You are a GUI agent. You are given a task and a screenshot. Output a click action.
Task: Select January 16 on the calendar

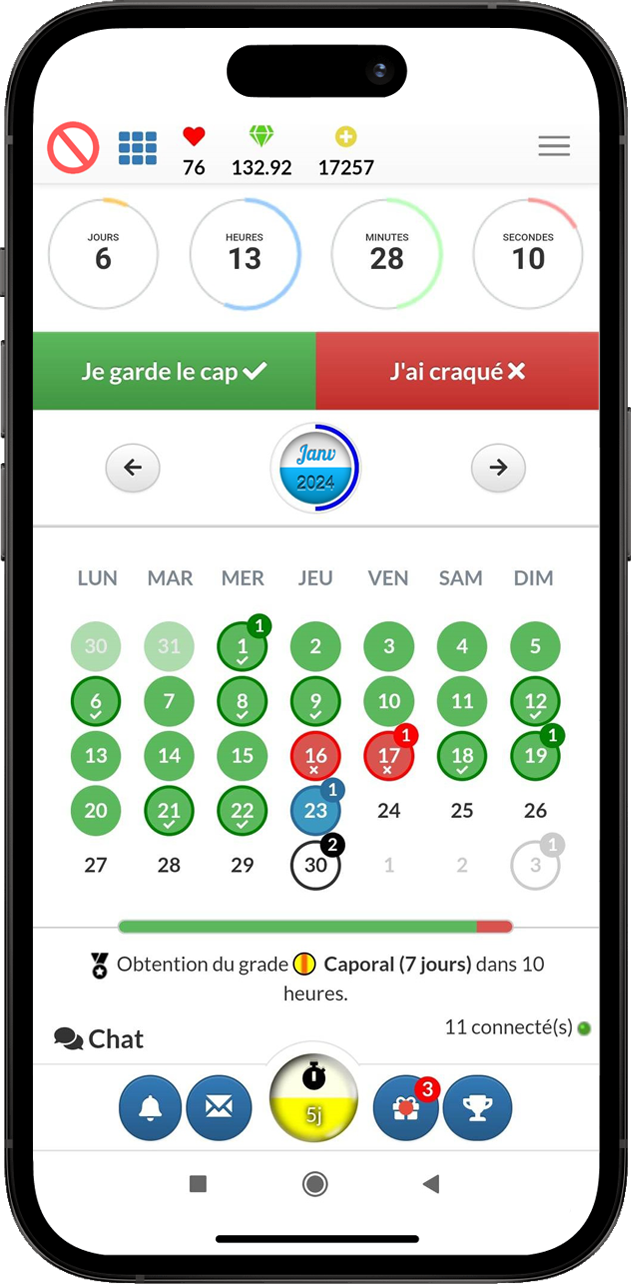pos(315,756)
